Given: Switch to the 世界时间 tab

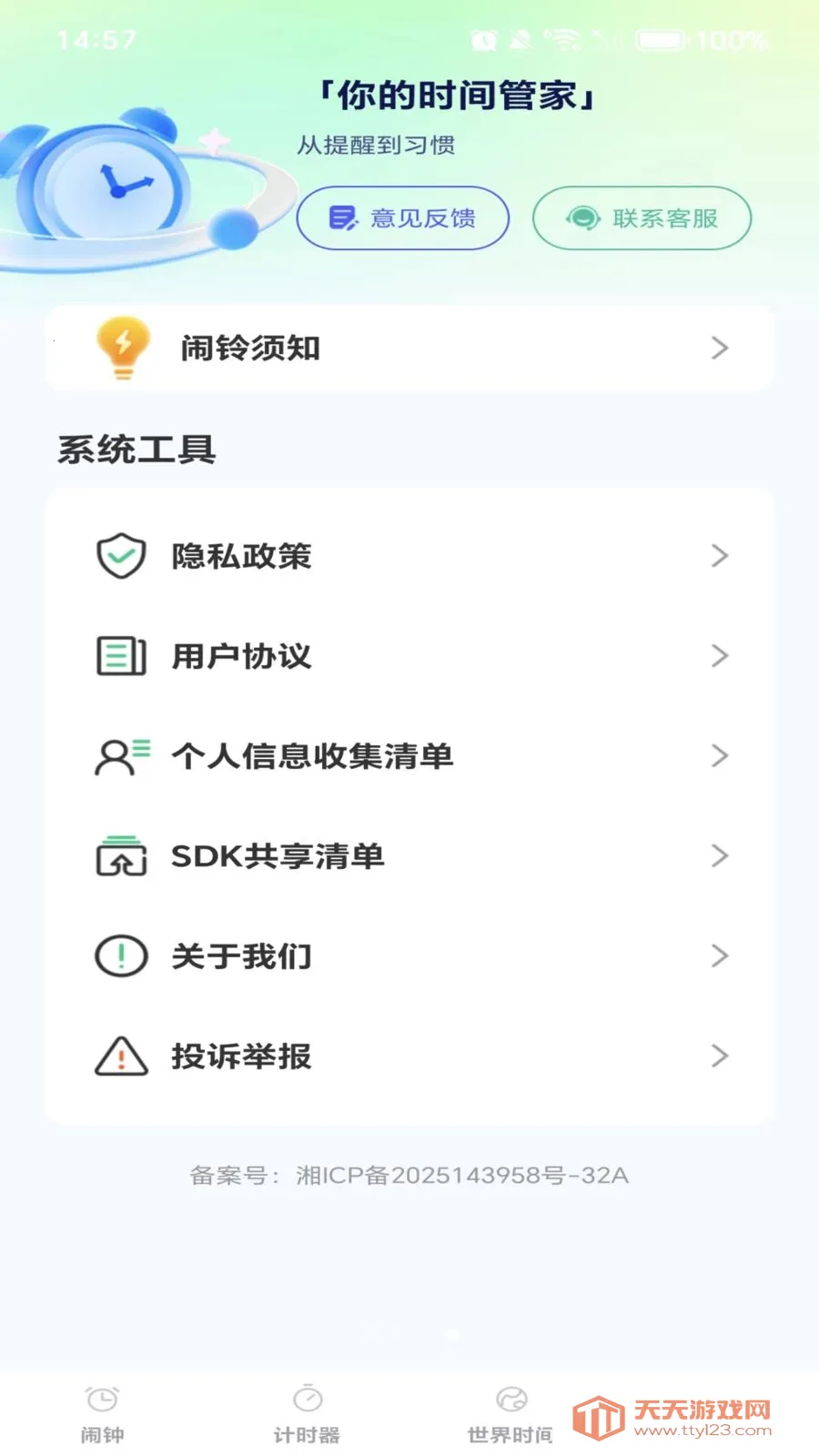Looking at the screenshot, I should pyautogui.click(x=511, y=1415).
